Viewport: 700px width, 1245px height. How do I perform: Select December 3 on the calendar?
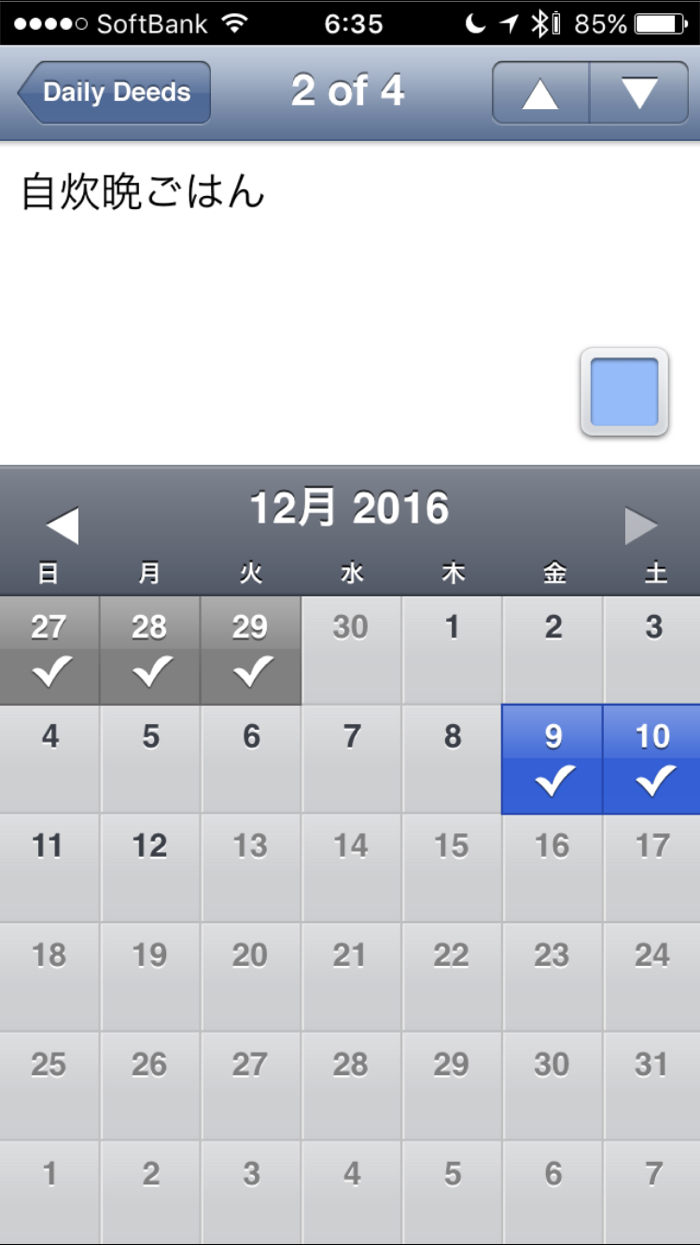(x=652, y=651)
